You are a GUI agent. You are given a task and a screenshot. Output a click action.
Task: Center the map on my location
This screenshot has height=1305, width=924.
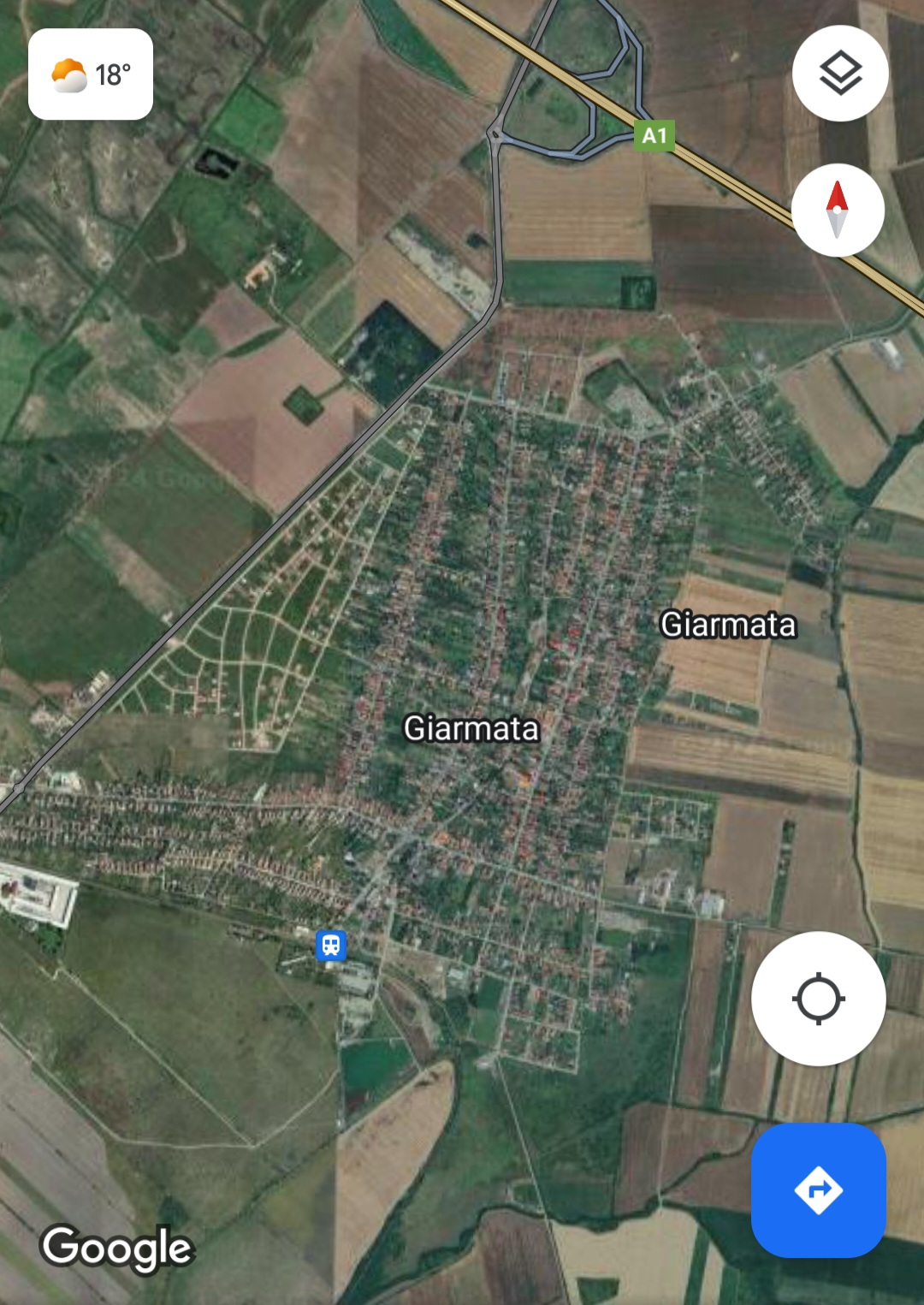coord(818,998)
